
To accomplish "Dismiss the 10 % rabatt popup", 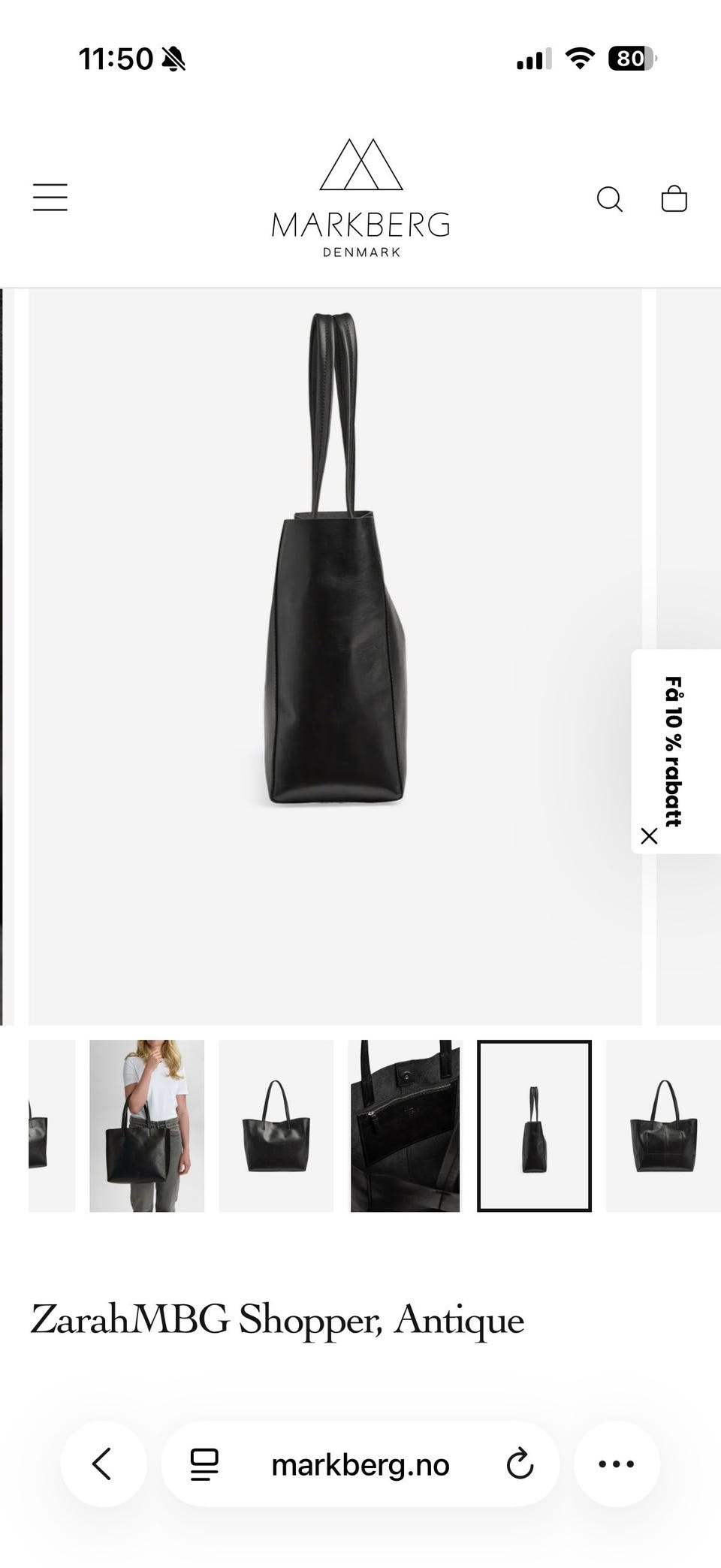I will (x=649, y=836).
